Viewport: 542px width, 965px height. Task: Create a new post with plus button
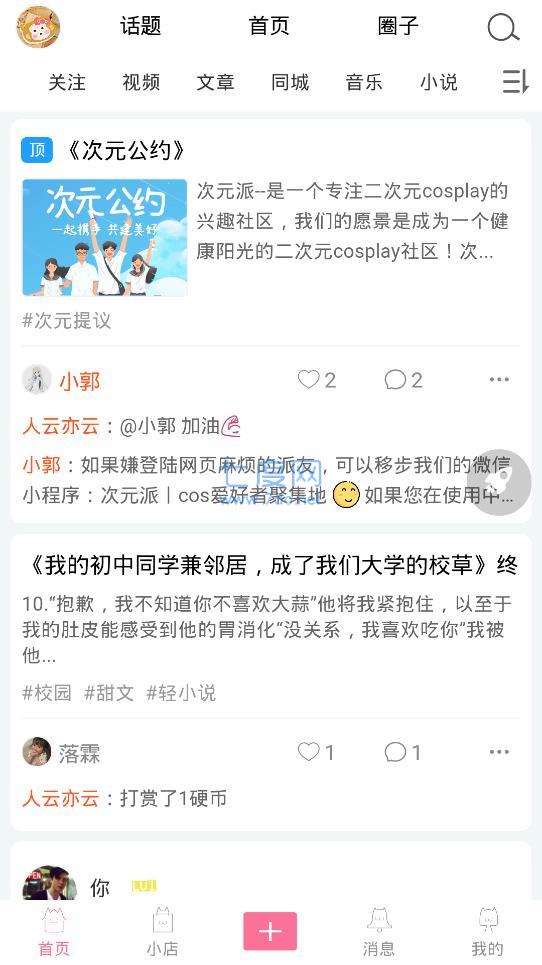coord(270,931)
